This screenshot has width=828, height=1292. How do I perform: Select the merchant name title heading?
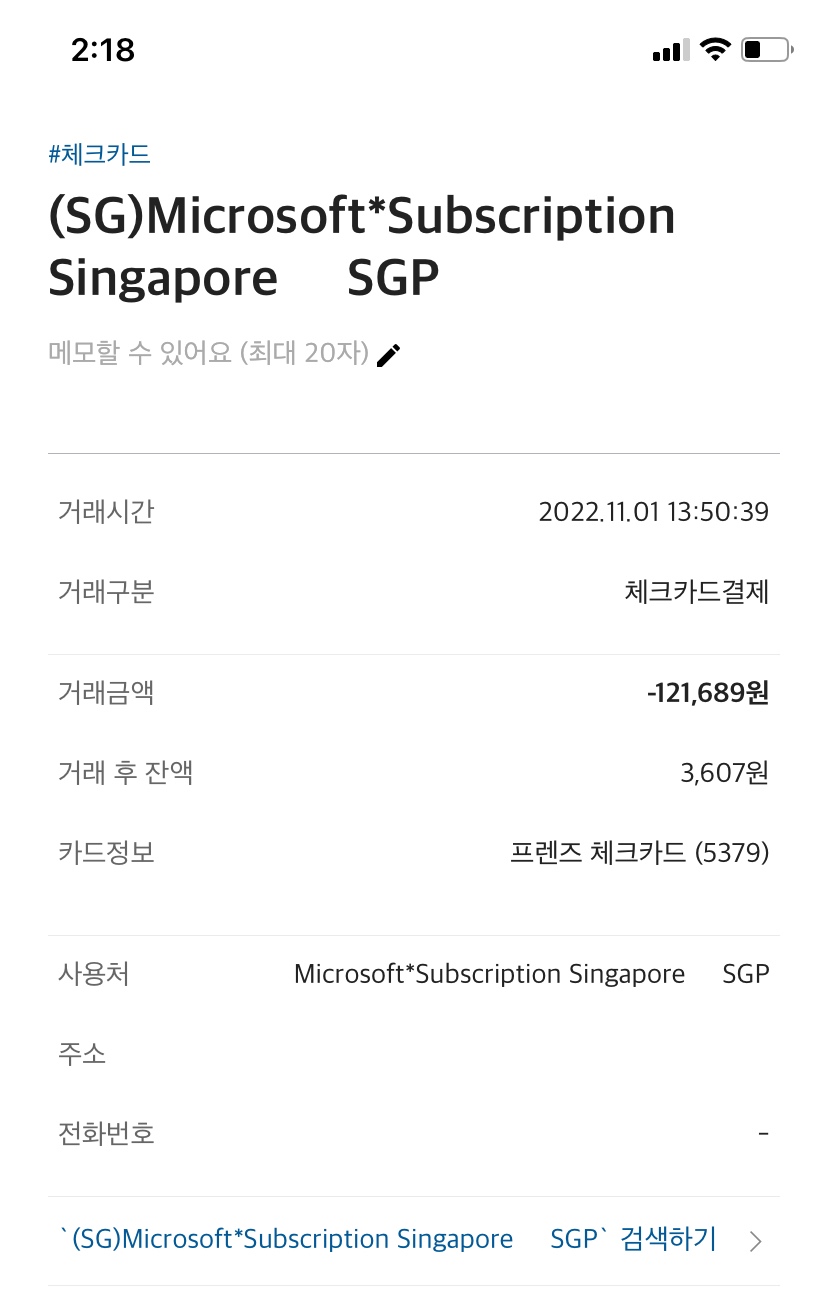[x=362, y=245]
